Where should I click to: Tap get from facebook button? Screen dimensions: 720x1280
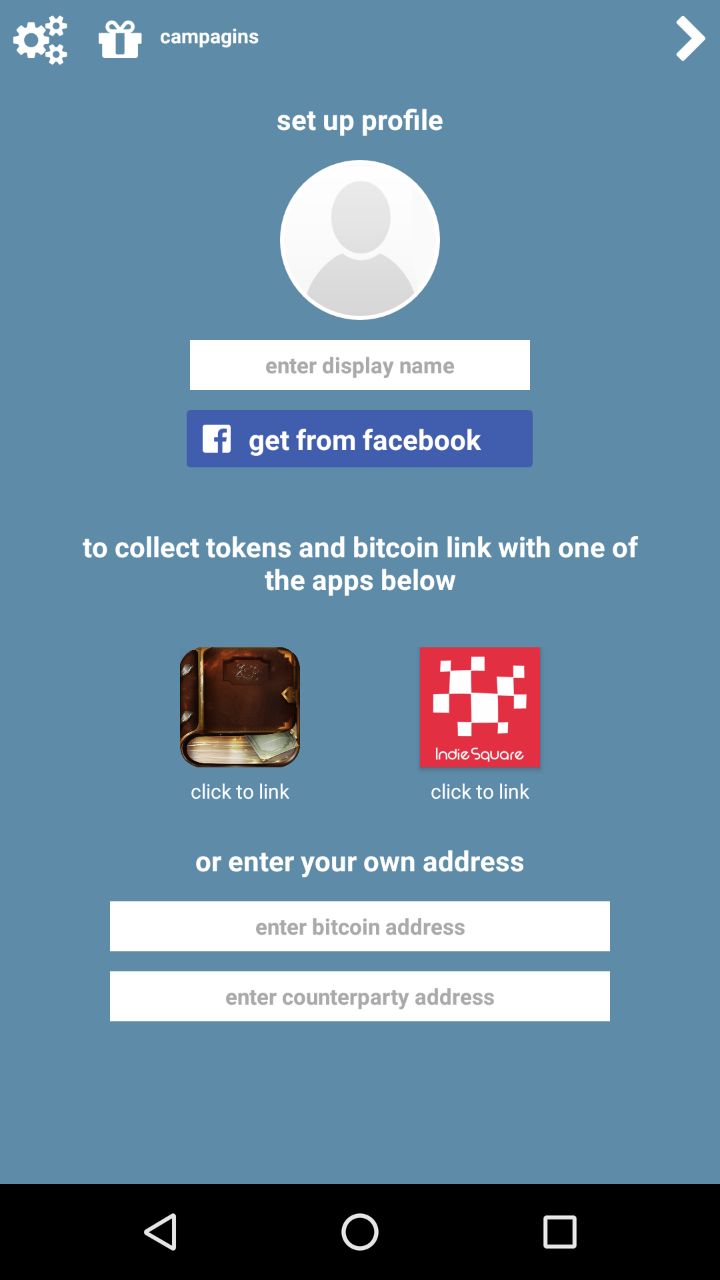click(x=360, y=439)
